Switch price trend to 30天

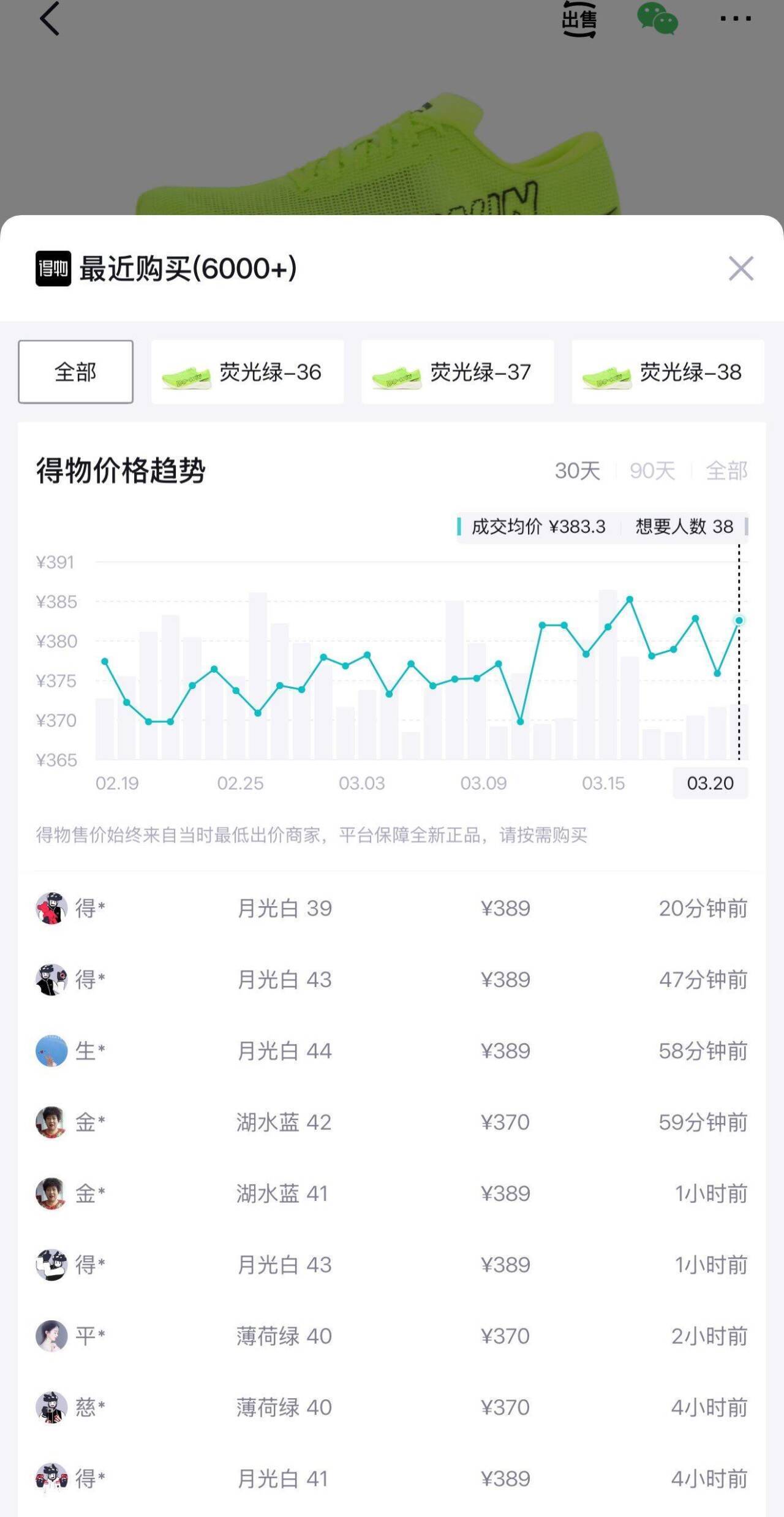pyautogui.click(x=577, y=471)
